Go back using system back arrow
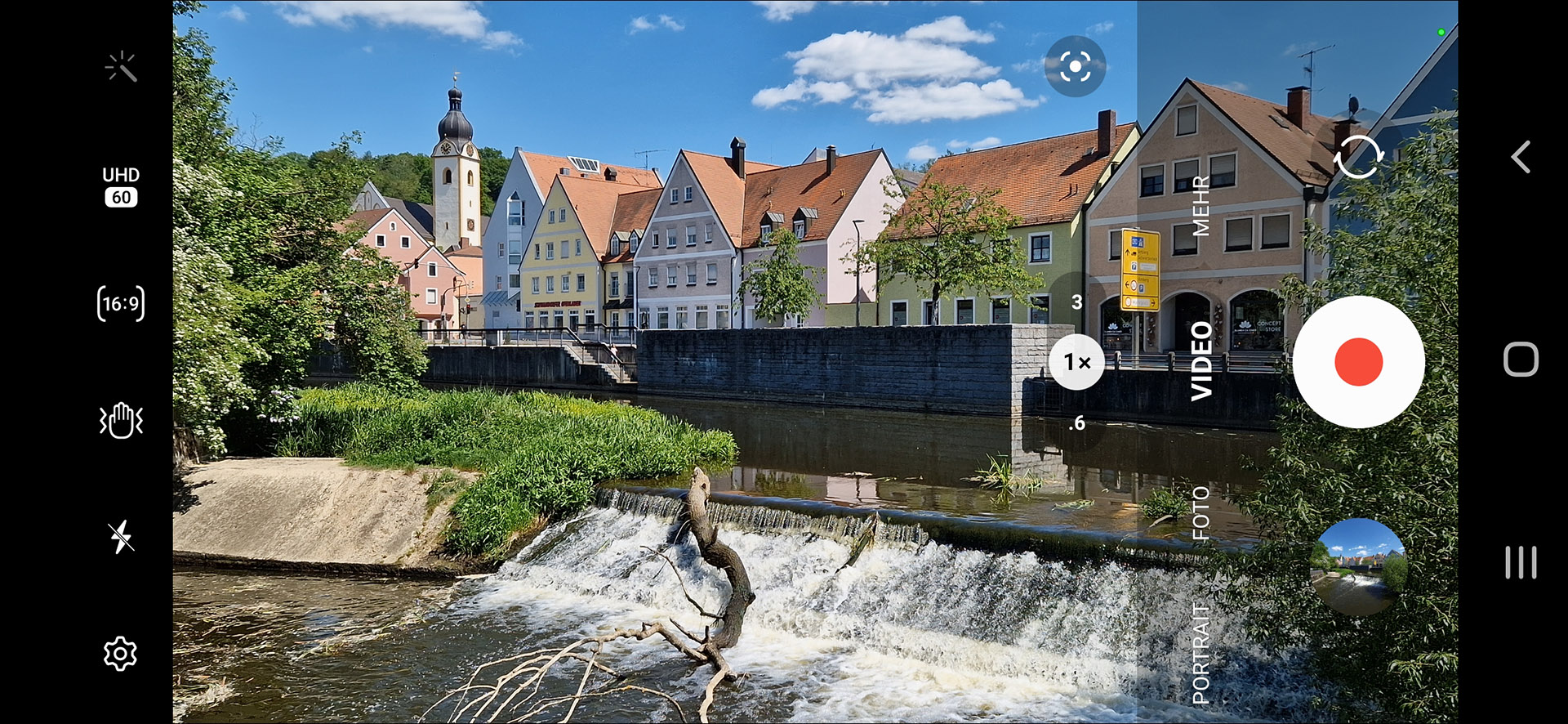 pyautogui.click(x=1520, y=156)
